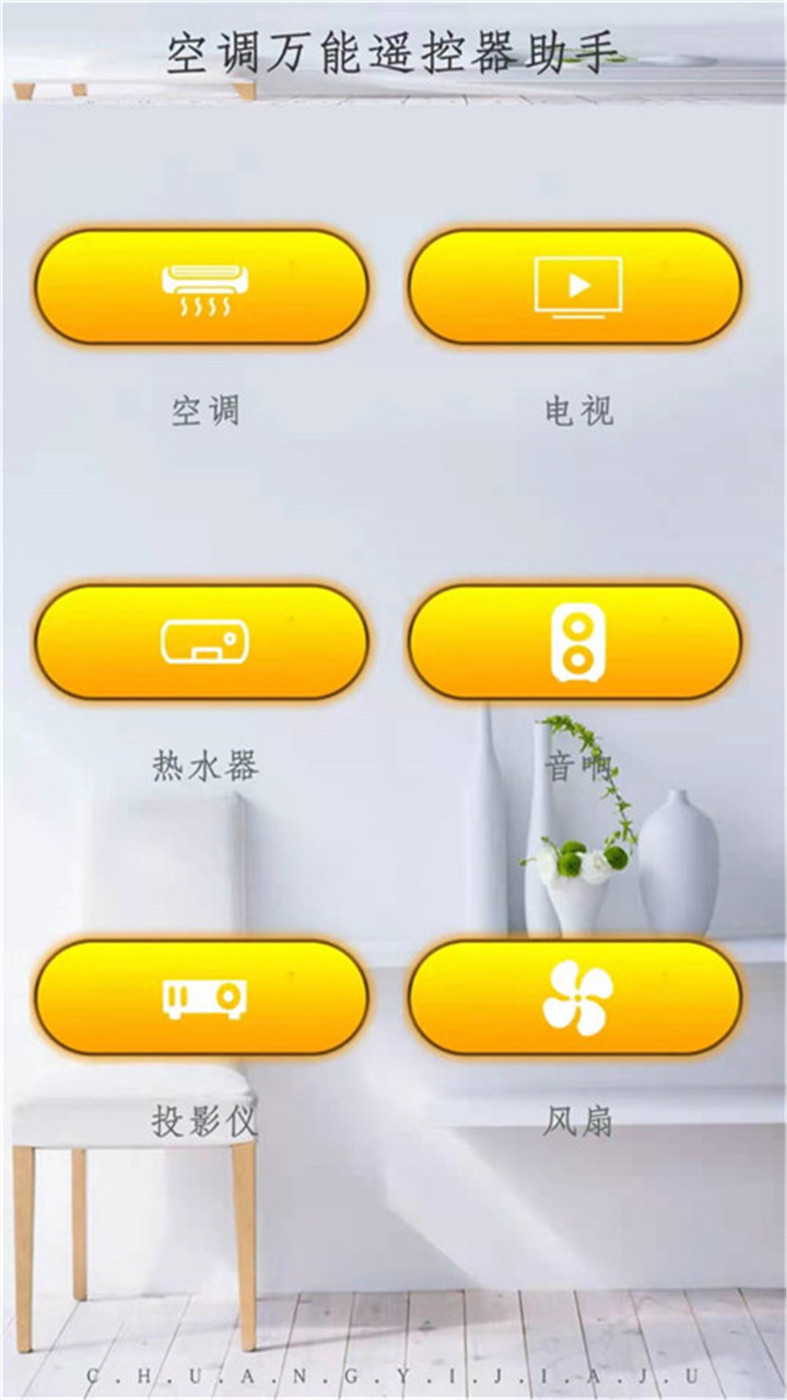Click the 空调 text label
787x1400 pixels.
point(203,408)
